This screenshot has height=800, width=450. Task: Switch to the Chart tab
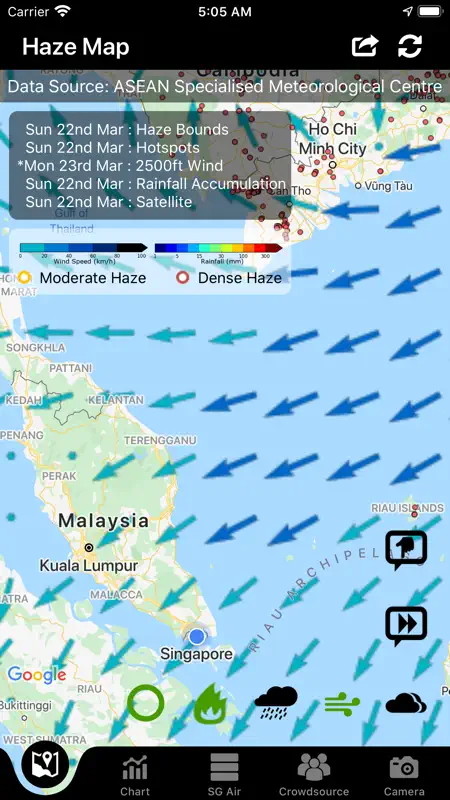click(135, 774)
